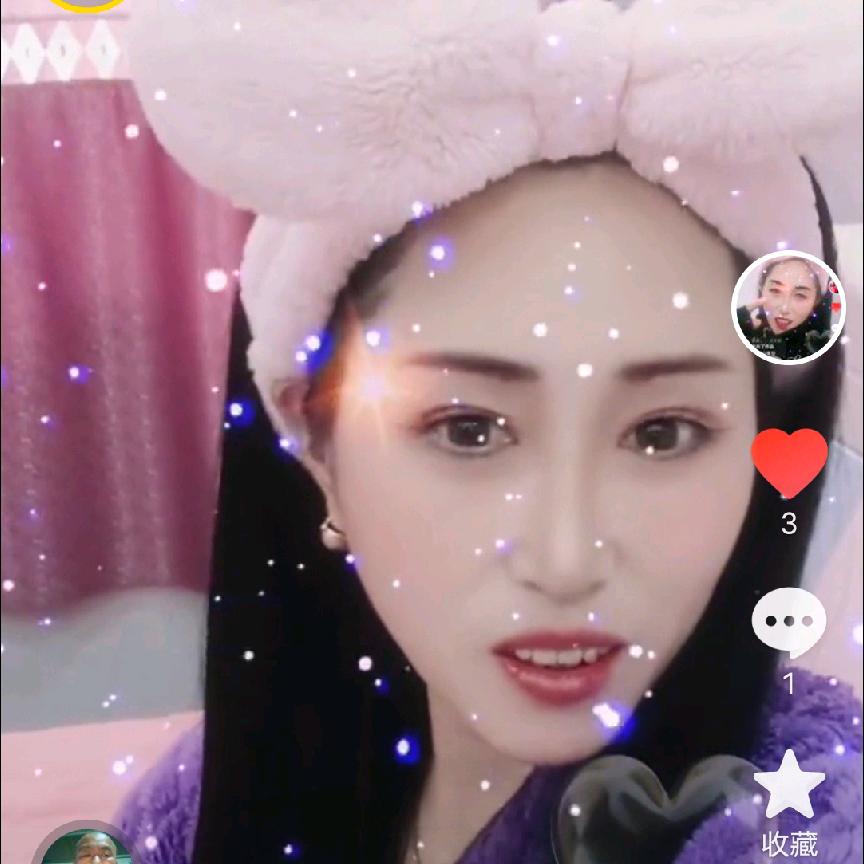The width and height of the screenshot is (864, 864).
Task: Open the creator's profile avatar
Action: coord(788,307)
